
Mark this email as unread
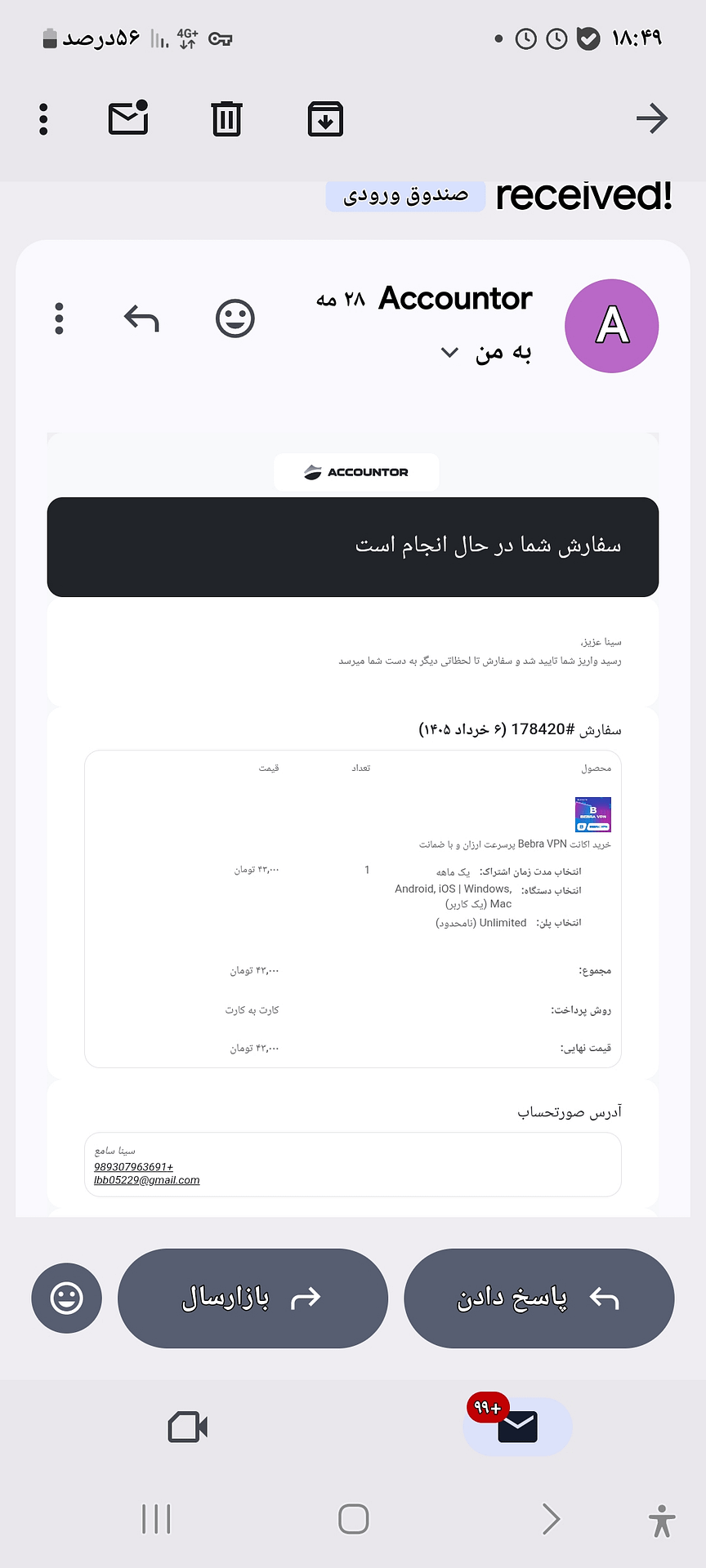(x=128, y=118)
